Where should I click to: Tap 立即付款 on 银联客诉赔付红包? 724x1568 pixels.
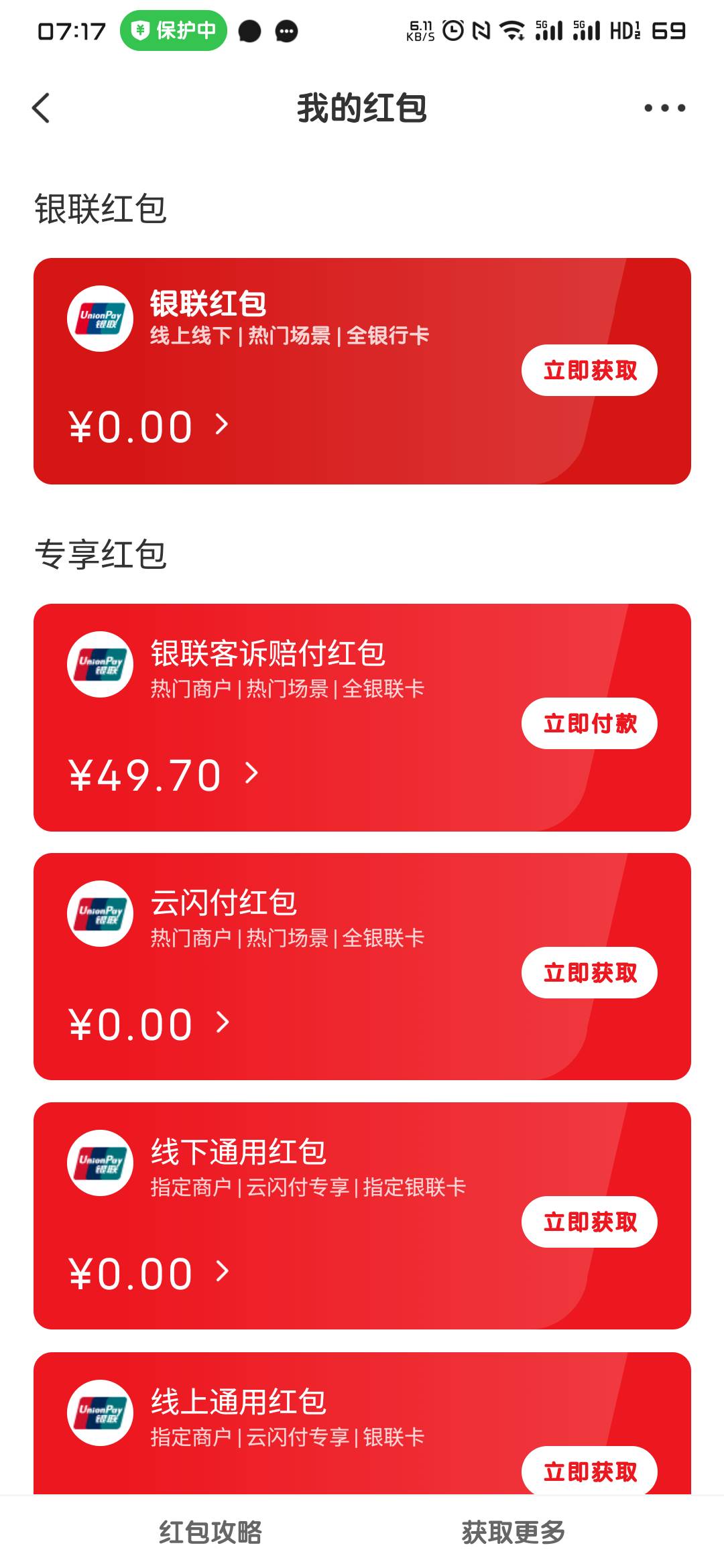pos(589,724)
